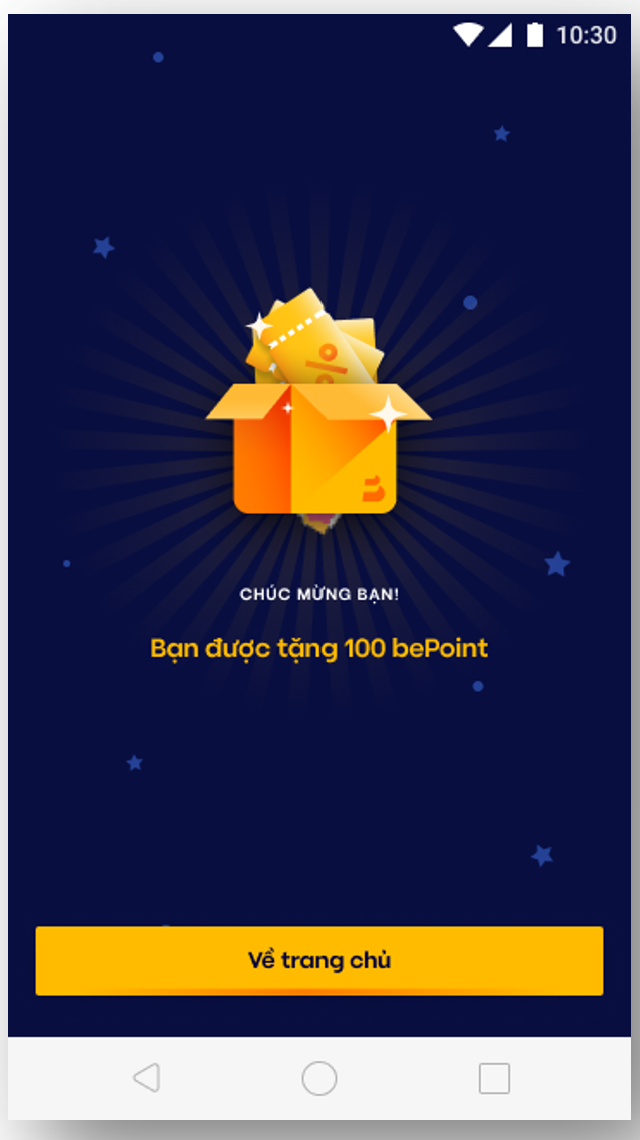The image size is (640, 1140).
Task: Go back using system back button
Action: (146, 1078)
